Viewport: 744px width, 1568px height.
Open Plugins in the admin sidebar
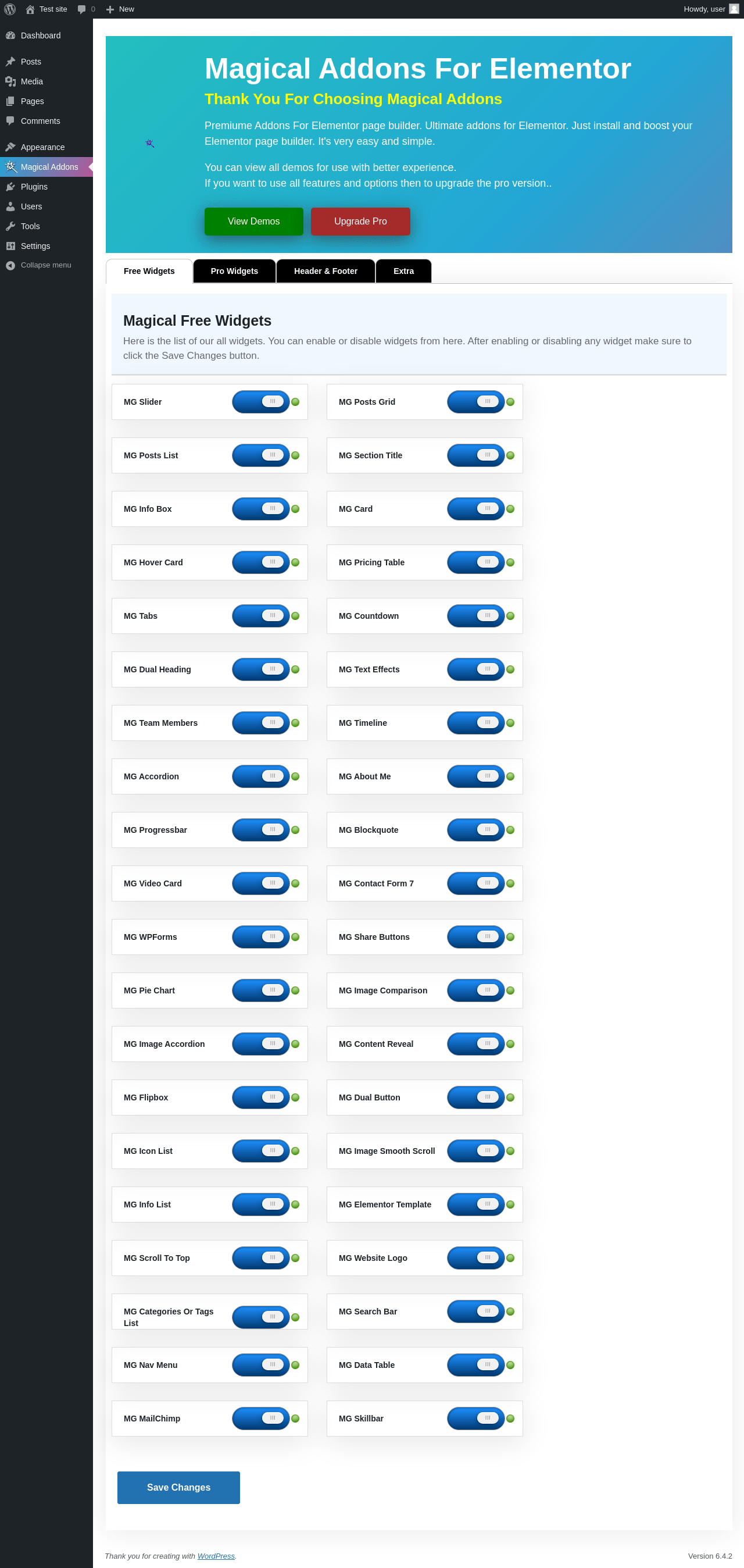point(34,187)
